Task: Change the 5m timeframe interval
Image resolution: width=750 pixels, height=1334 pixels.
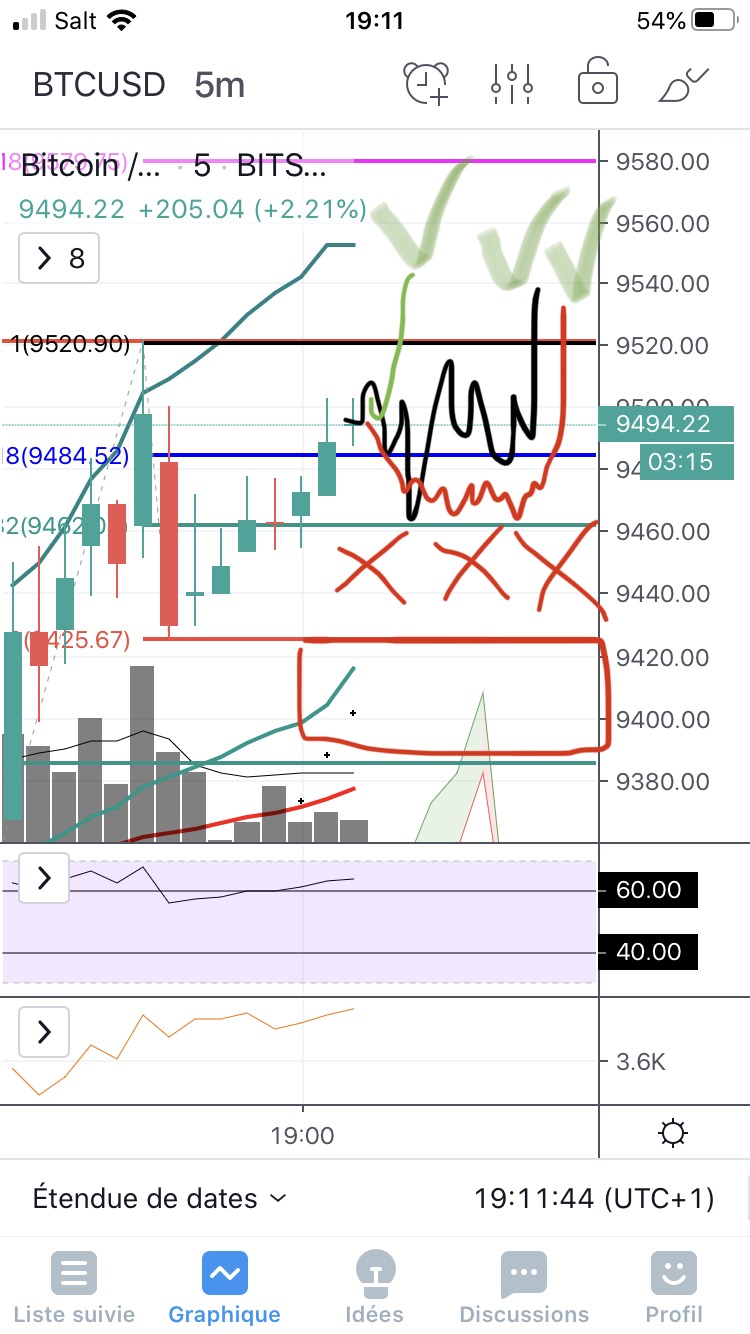Action: (x=219, y=84)
